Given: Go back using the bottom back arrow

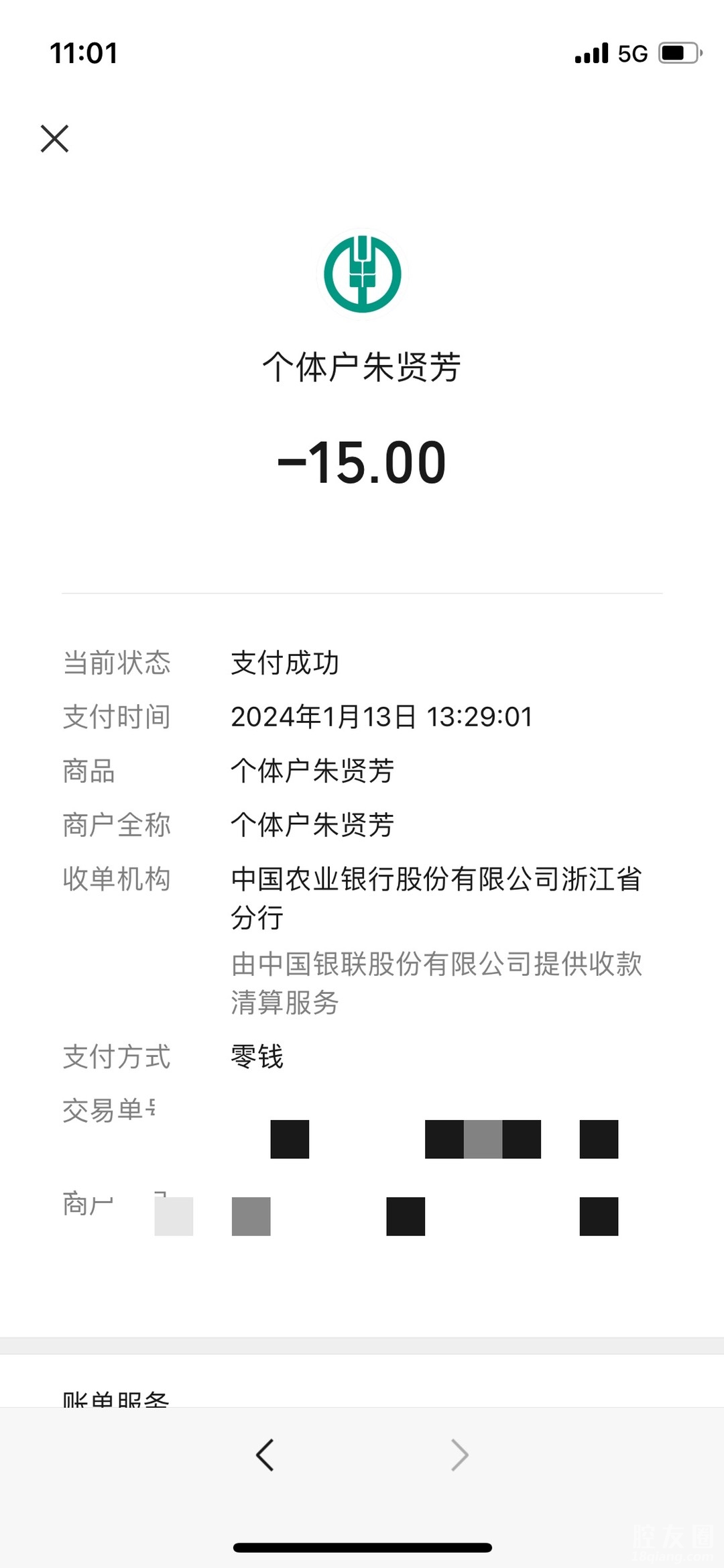Looking at the screenshot, I should point(265,1455).
